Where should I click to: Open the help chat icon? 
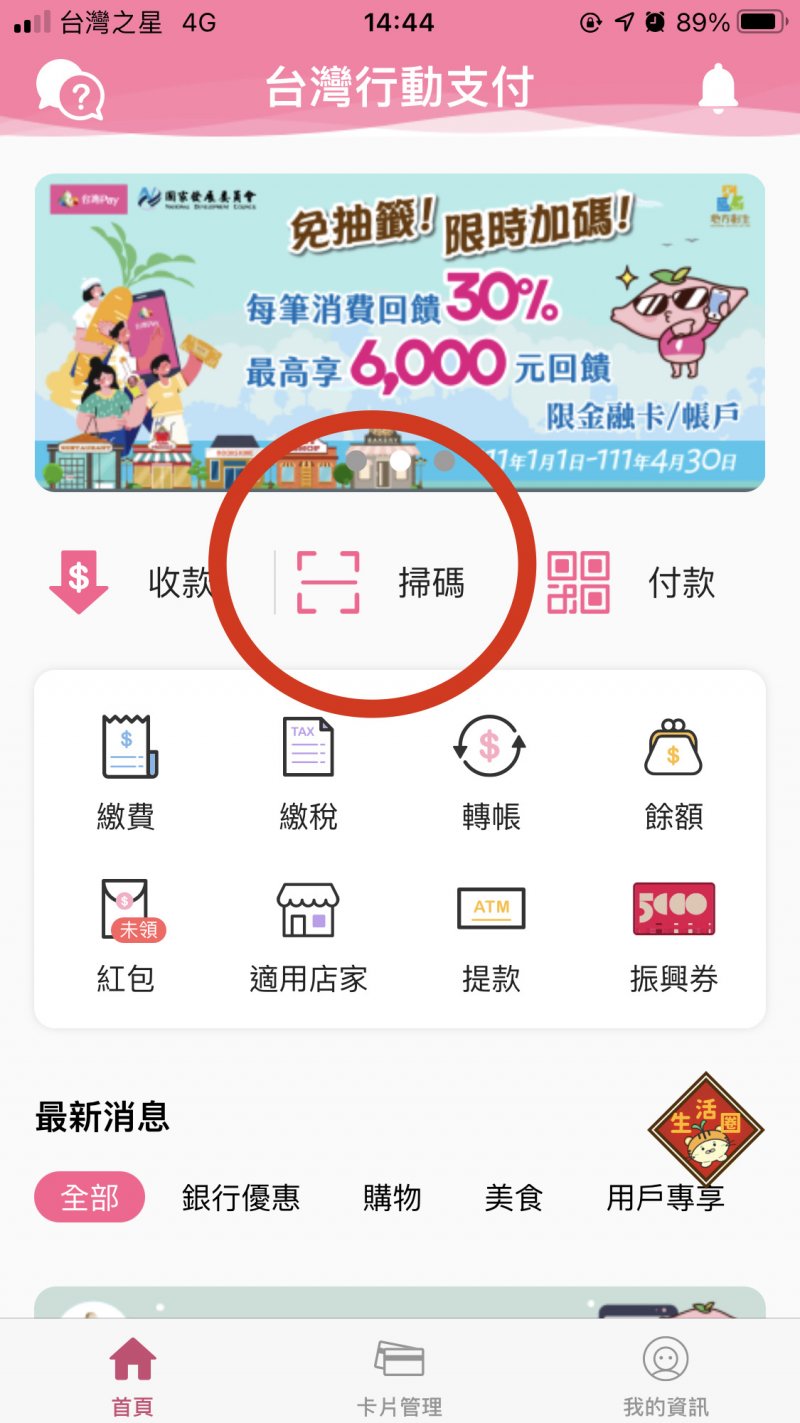click(x=70, y=89)
